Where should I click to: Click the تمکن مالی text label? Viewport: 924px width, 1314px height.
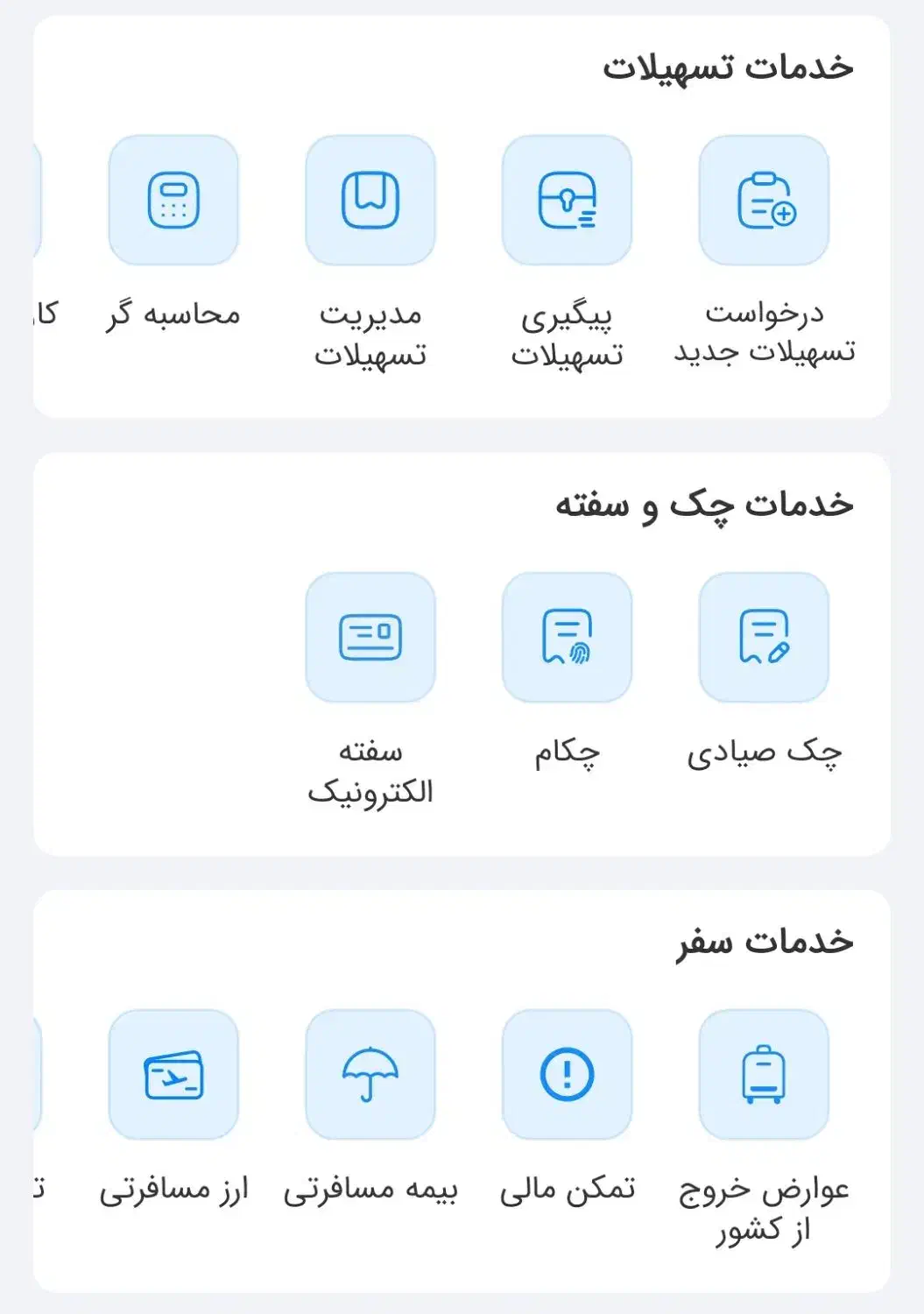[567, 1190]
